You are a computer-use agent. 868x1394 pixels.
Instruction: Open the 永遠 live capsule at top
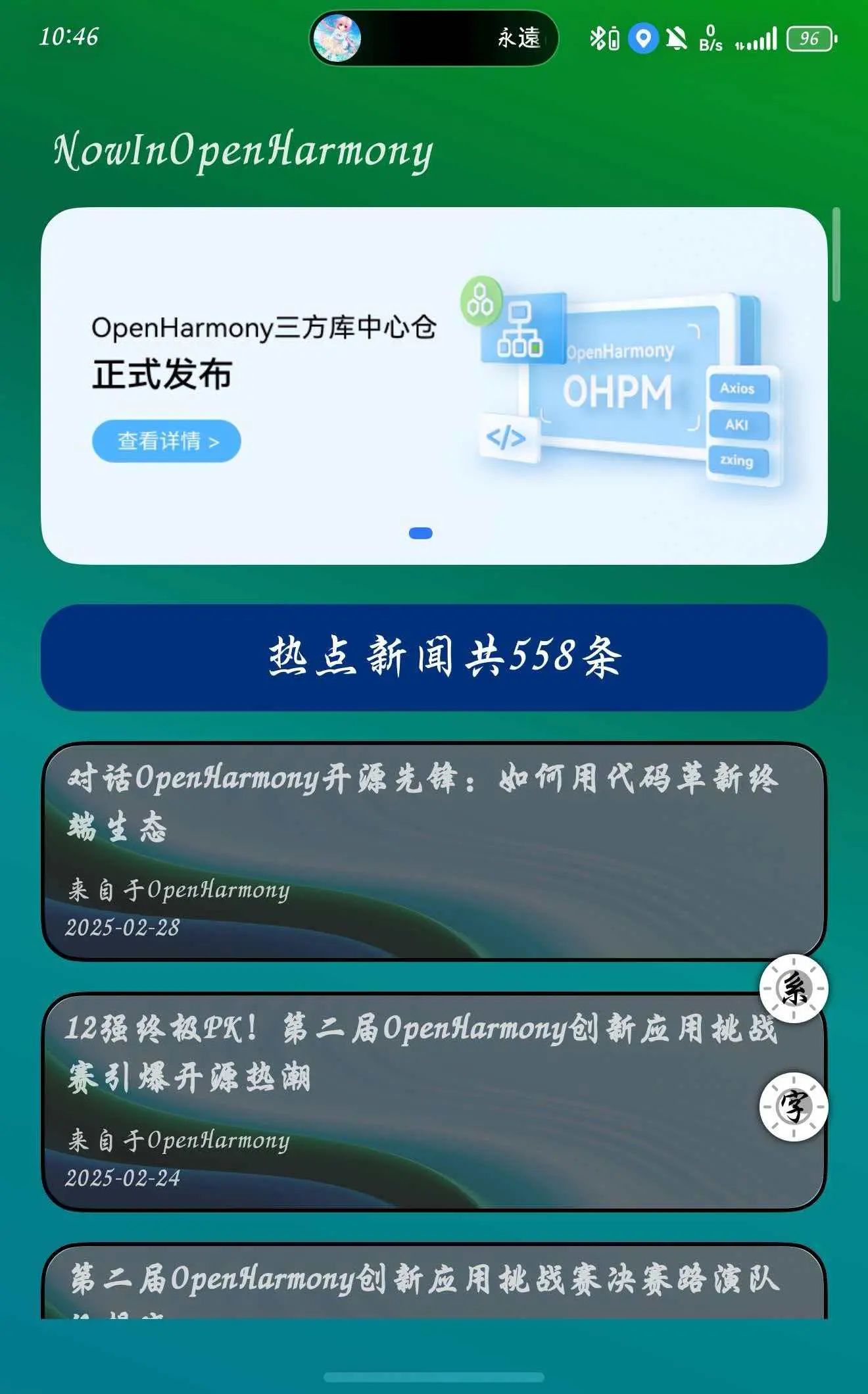point(434,38)
